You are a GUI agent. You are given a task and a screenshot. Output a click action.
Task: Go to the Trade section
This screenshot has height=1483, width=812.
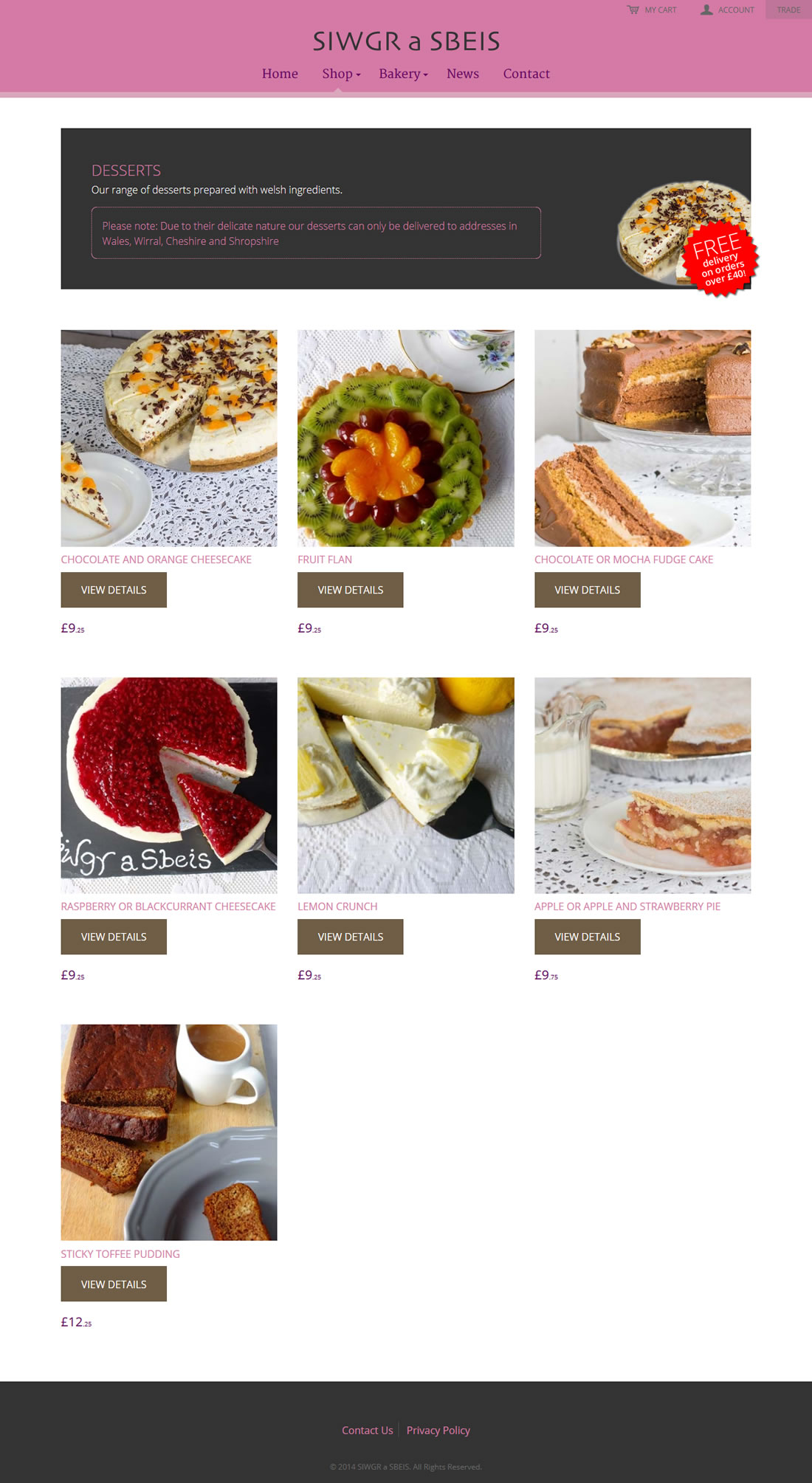(x=788, y=10)
